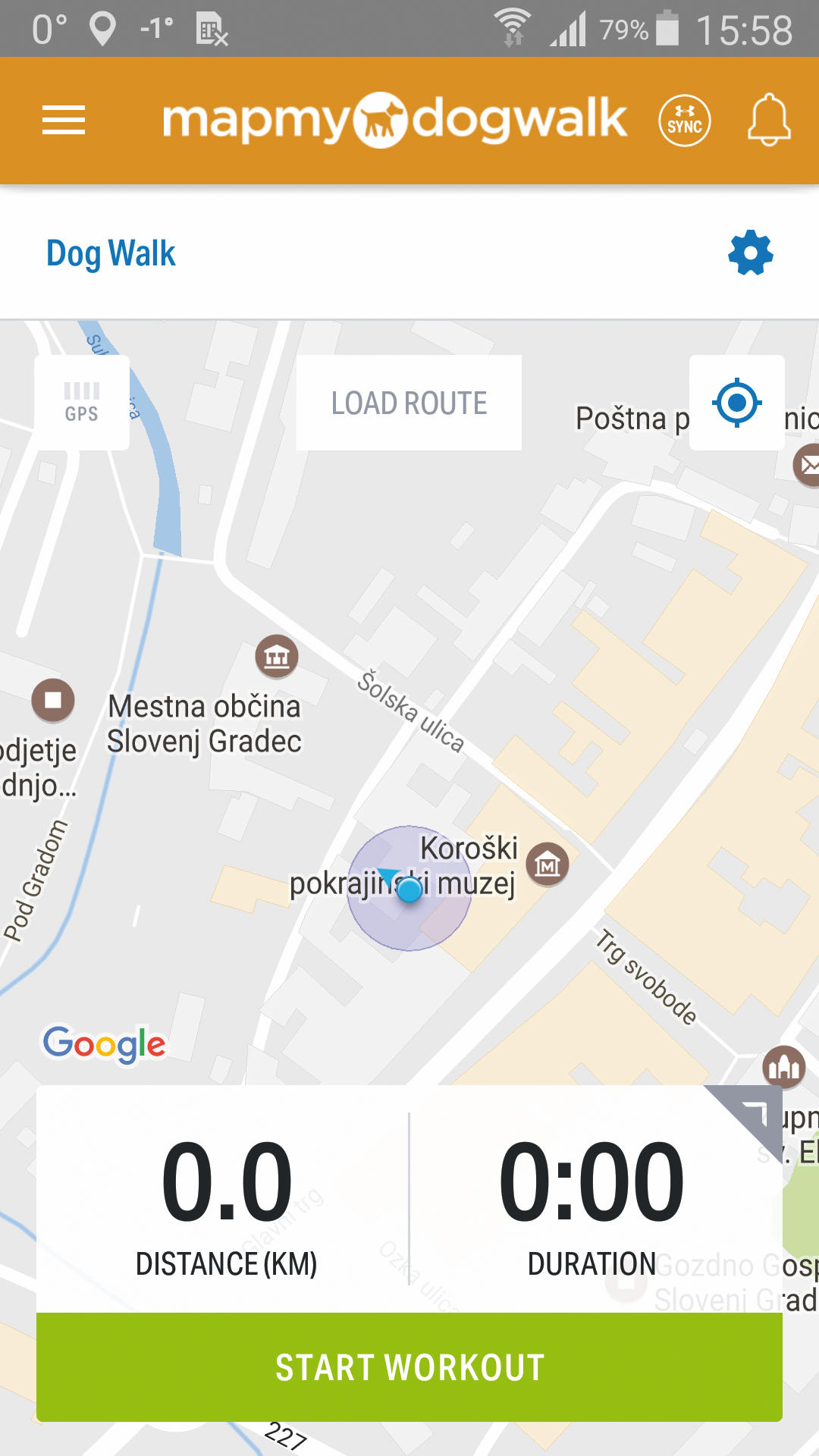Select the Dog Walk activity type

tap(111, 253)
